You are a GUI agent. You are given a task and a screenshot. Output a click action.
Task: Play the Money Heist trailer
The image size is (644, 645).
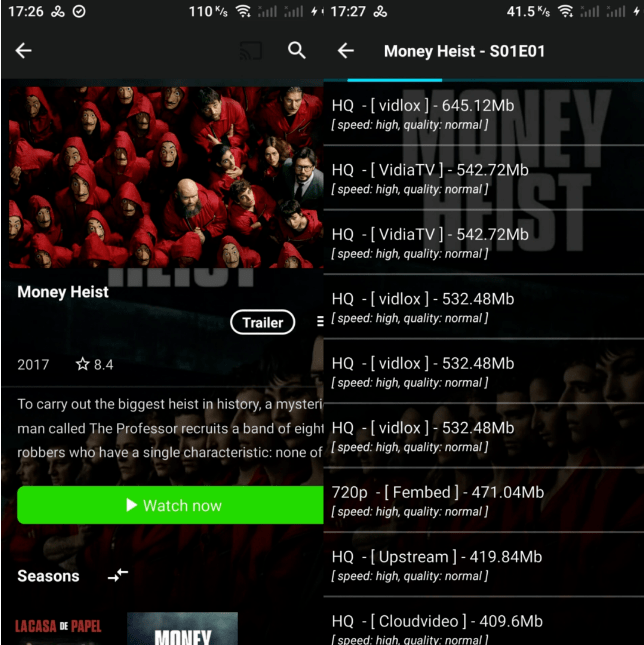coord(262,322)
